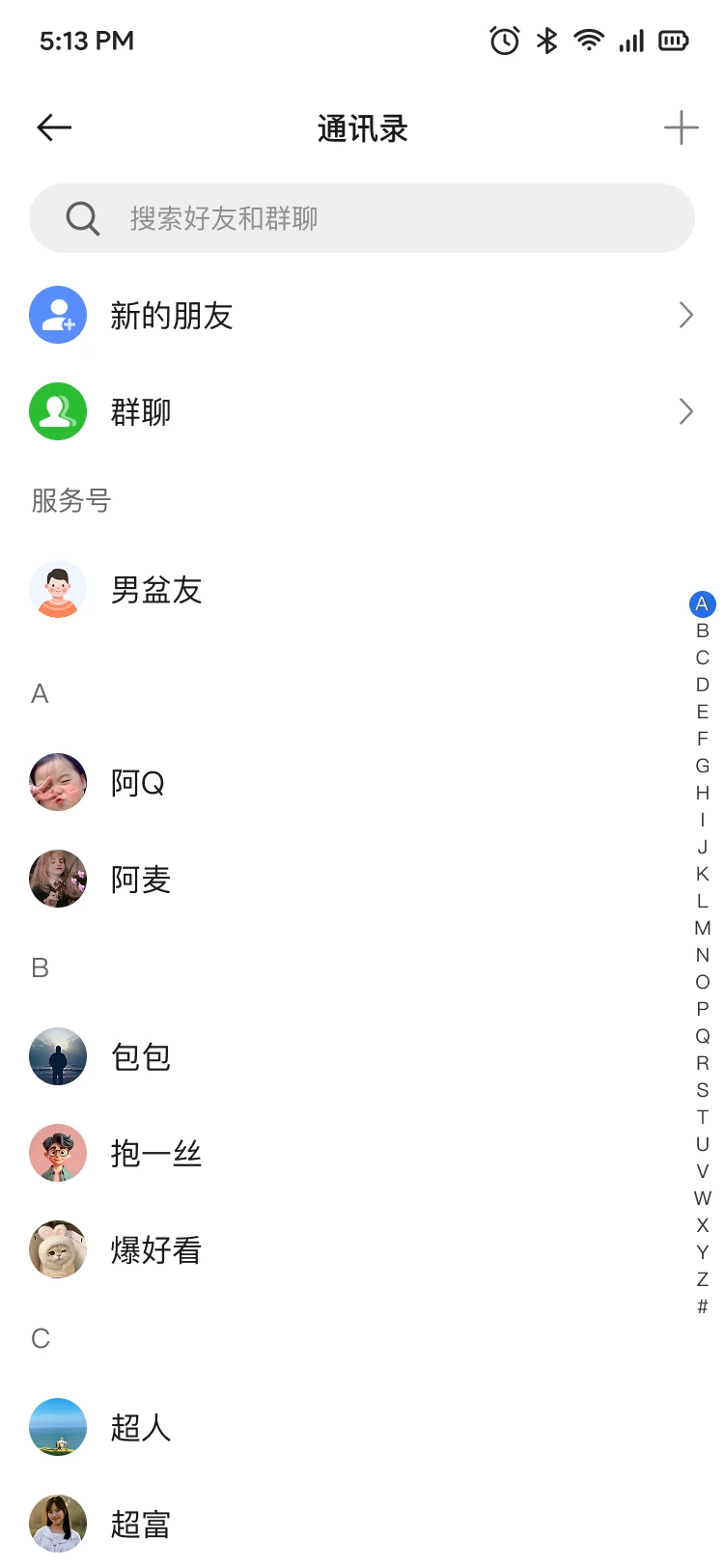
Task: Open the 搜索好友和群聊 search box
Action: click(x=362, y=218)
